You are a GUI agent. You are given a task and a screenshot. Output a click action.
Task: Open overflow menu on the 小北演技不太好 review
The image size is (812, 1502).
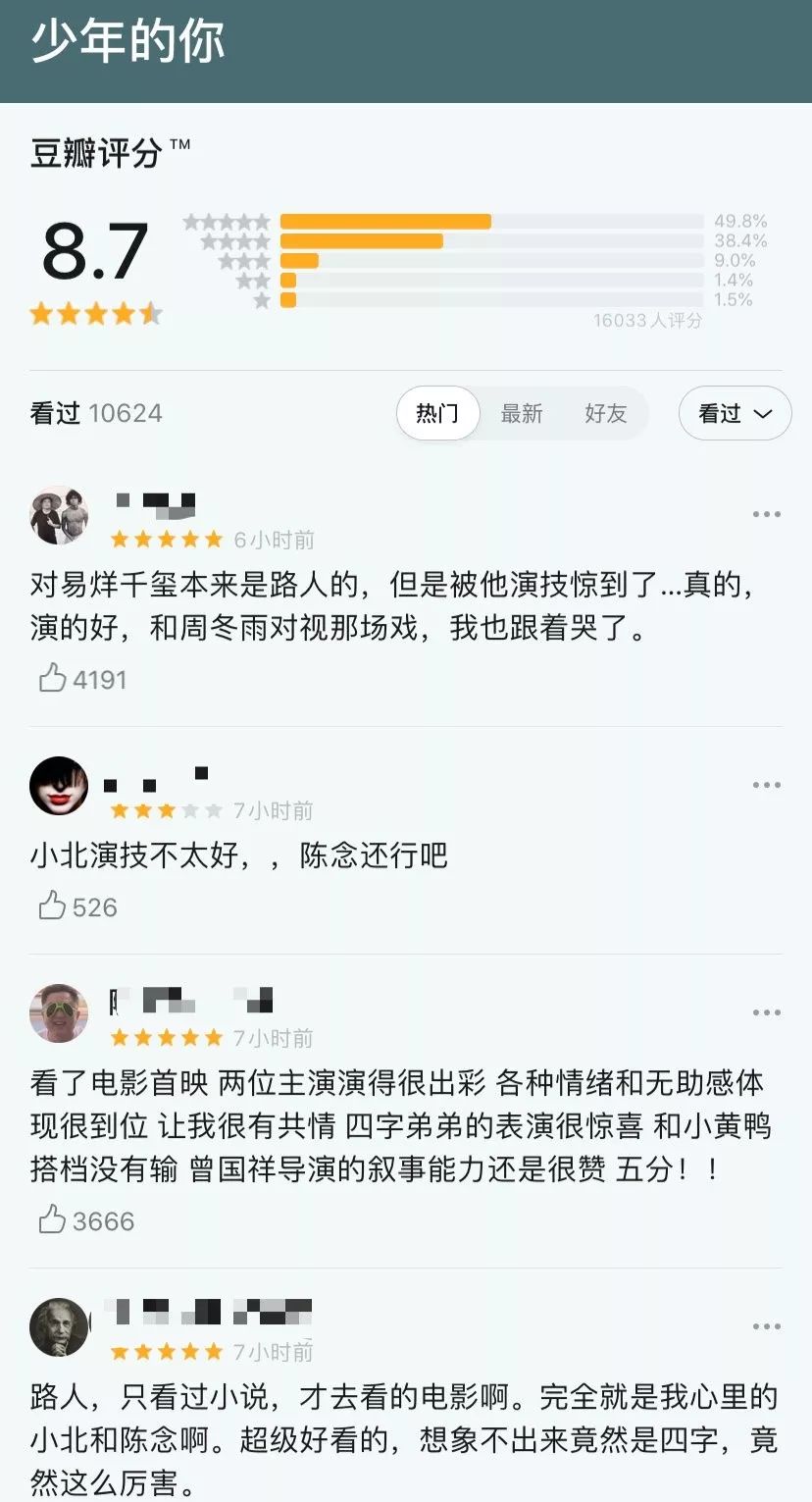click(766, 785)
